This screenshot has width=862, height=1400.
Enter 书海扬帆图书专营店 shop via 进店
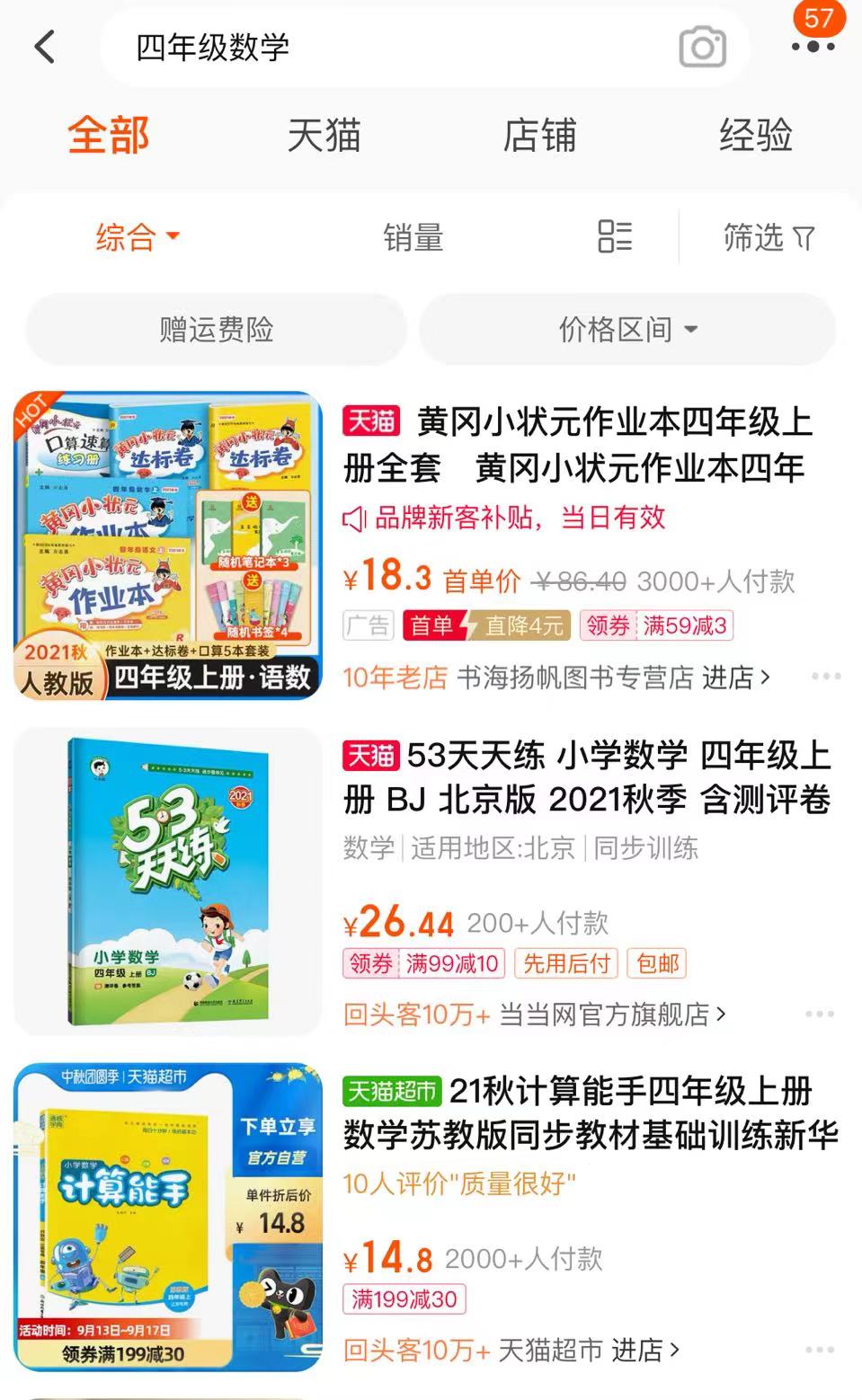735,677
